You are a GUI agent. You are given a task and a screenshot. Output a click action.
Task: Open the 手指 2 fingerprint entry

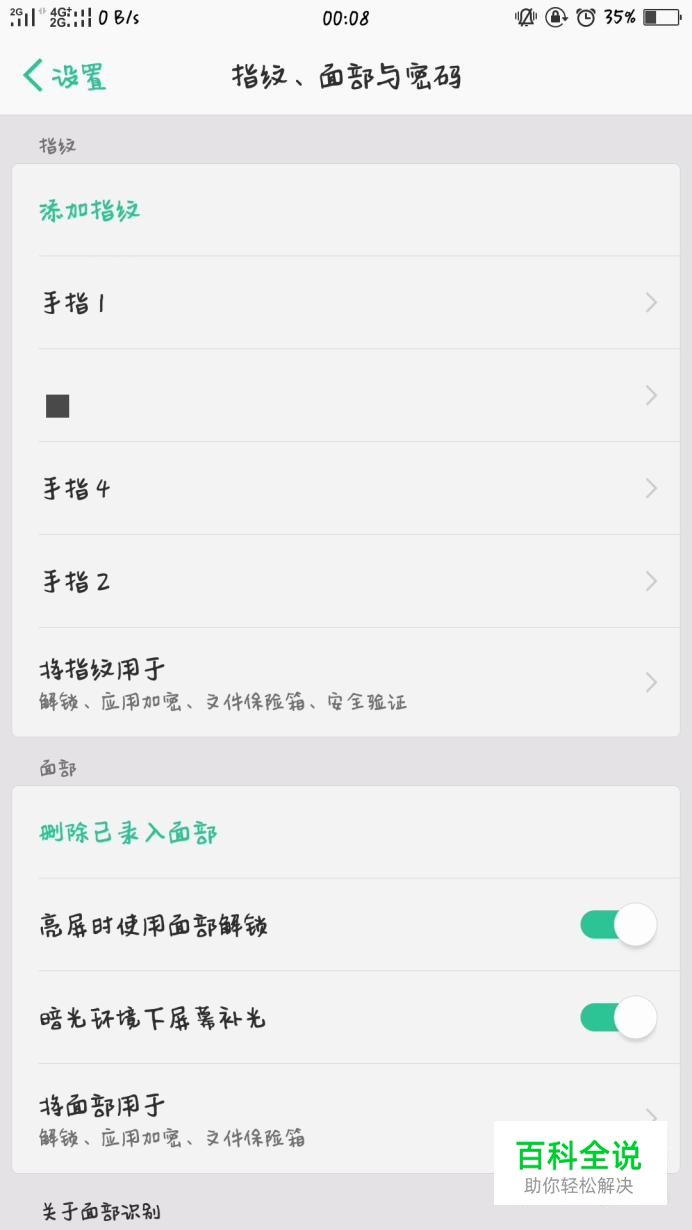[345, 582]
